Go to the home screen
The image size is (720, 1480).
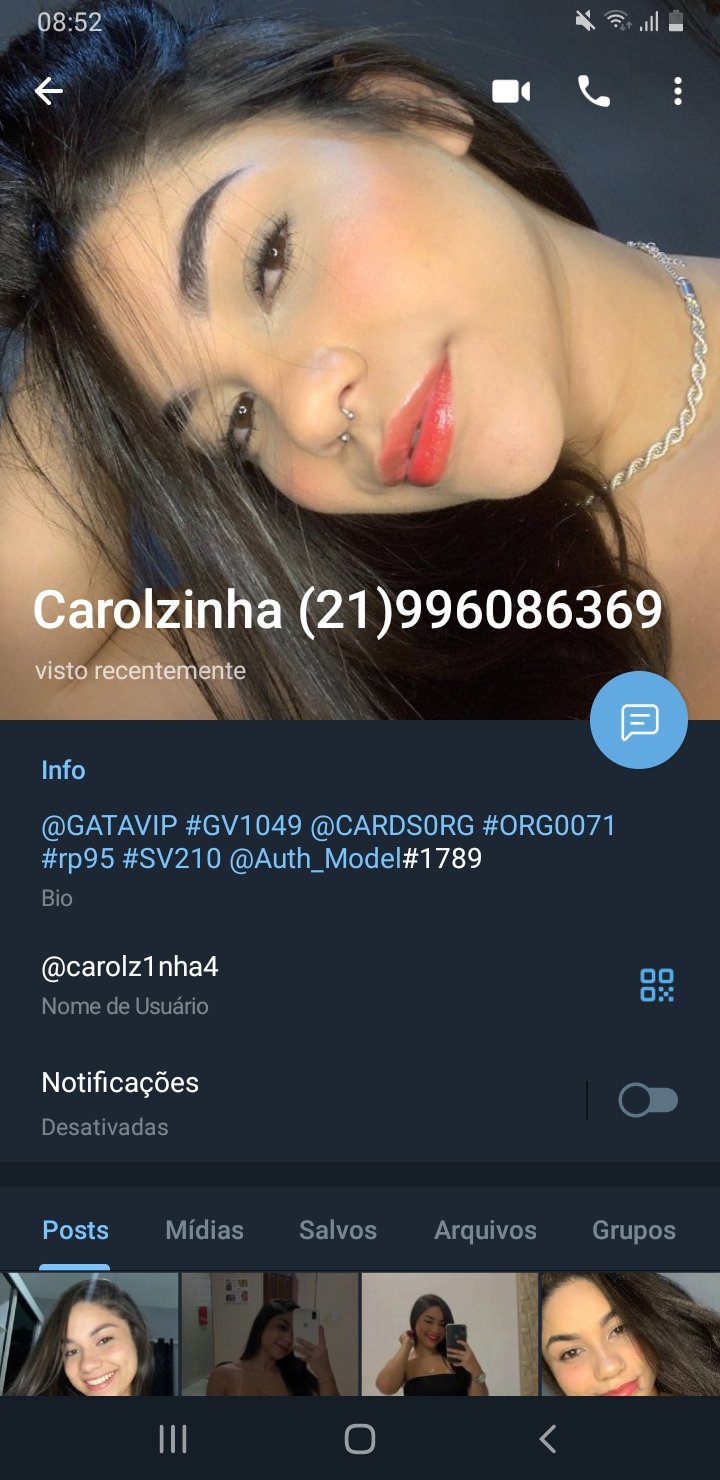[x=360, y=1439]
